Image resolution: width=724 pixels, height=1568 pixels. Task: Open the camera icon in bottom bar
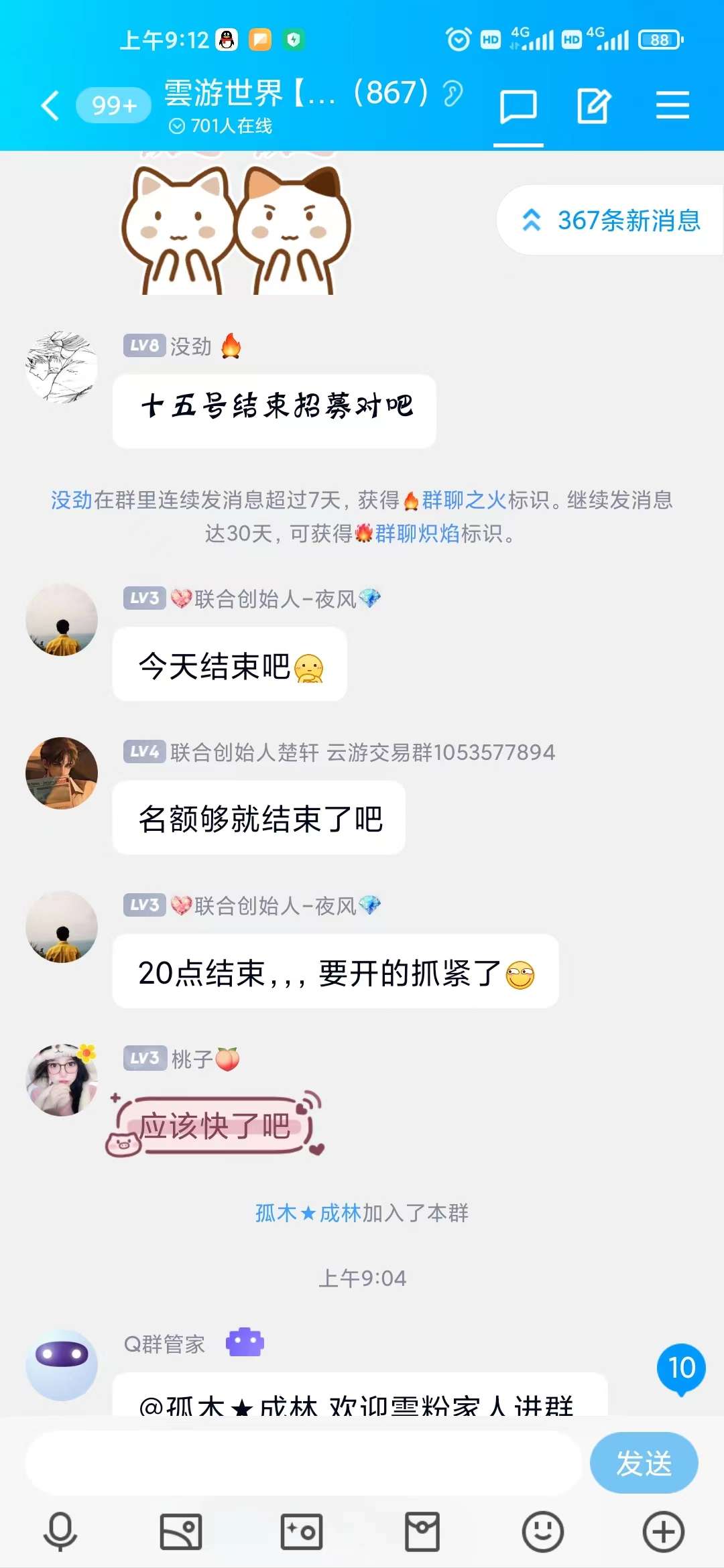pyautogui.click(x=302, y=1532)
